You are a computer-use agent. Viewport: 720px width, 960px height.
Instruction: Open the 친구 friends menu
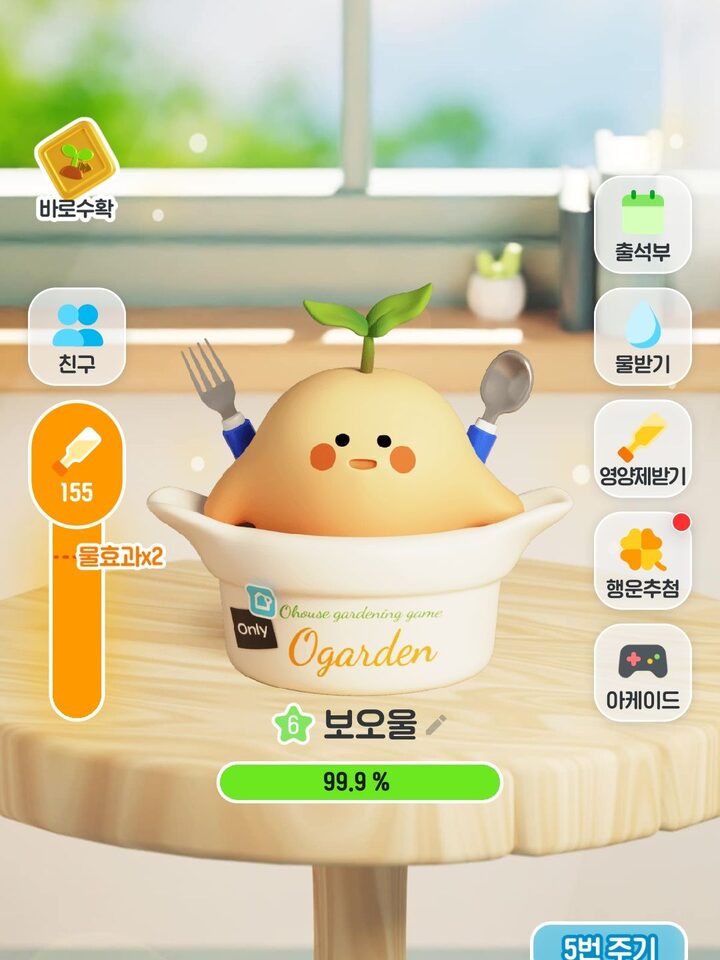point(77,336)
